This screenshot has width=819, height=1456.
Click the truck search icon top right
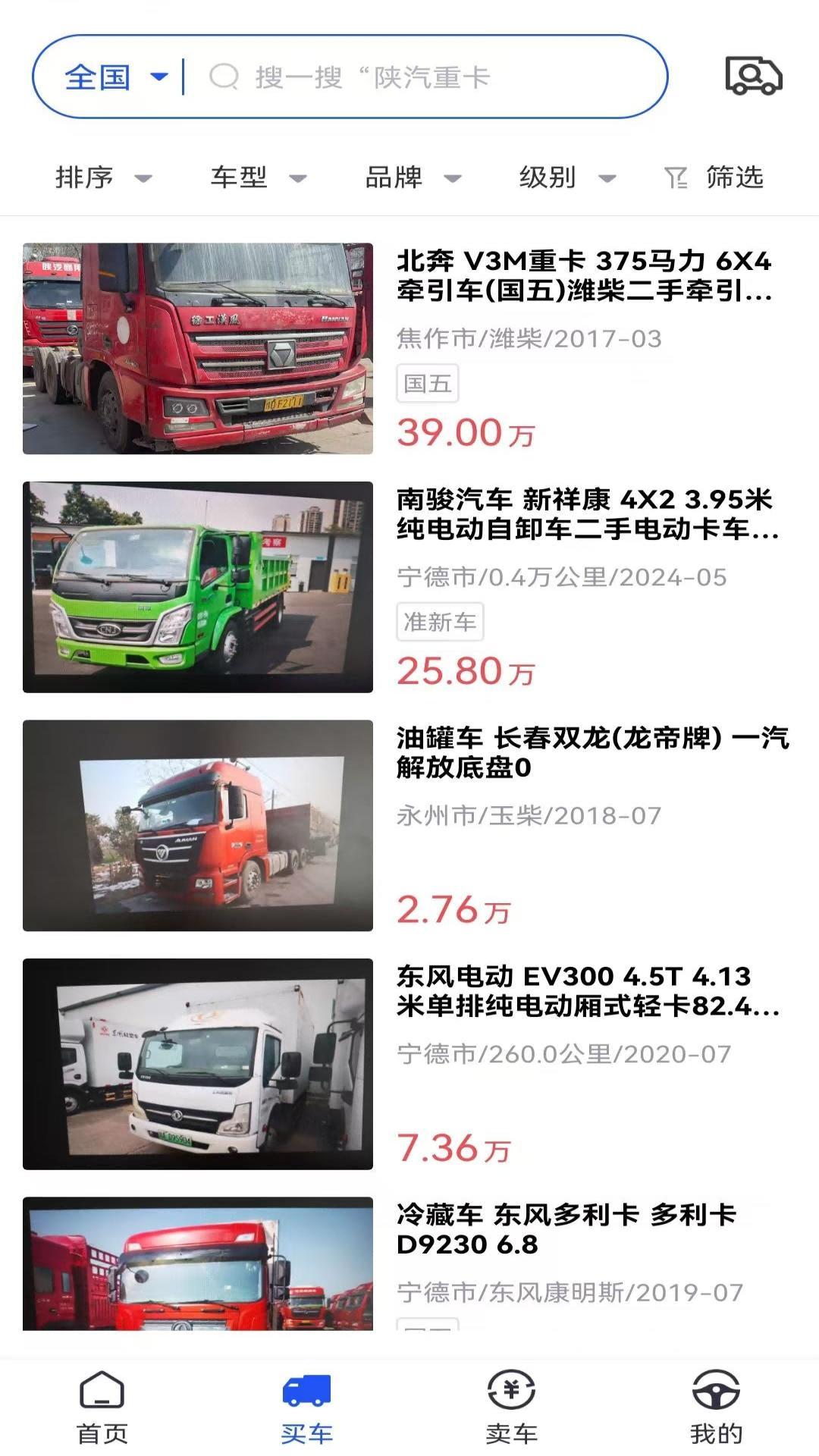pos(753,76)
